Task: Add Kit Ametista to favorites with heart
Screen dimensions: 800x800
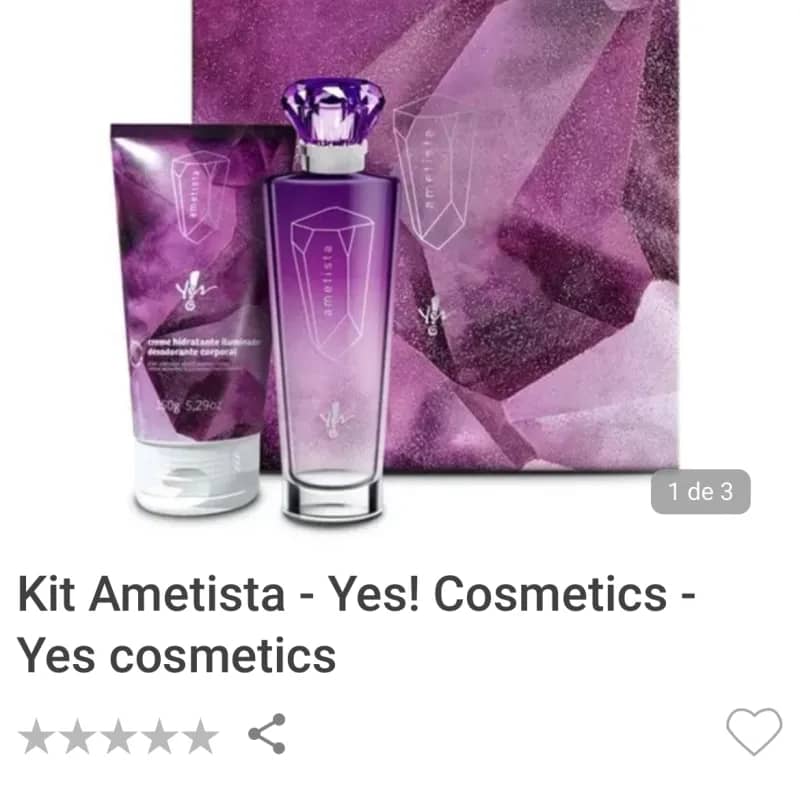Action: pyautogui.click(x=753, y=732)
